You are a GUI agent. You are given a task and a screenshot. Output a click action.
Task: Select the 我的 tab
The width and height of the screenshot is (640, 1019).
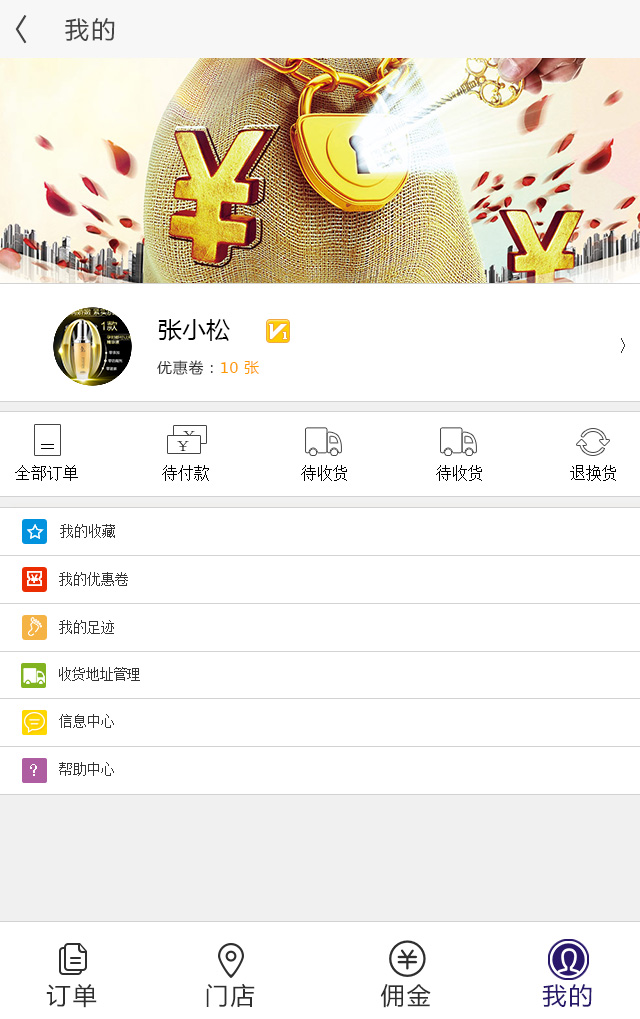[567, 974]
